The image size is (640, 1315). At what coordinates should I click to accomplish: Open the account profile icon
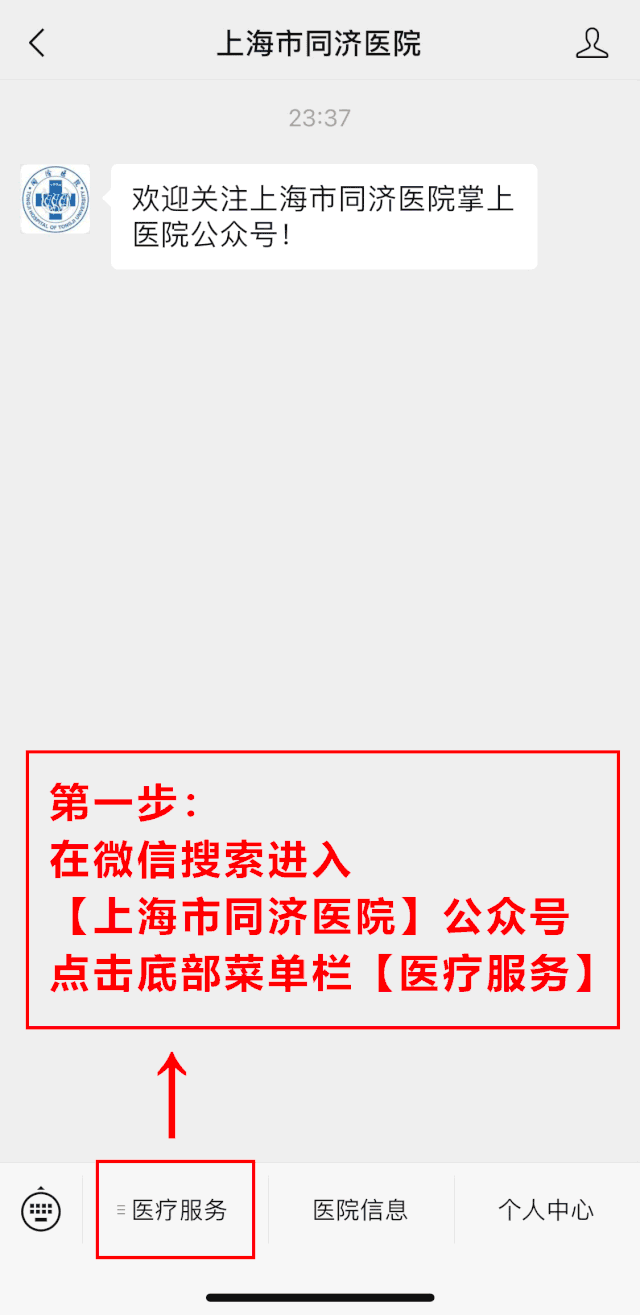tap(592, 43)
